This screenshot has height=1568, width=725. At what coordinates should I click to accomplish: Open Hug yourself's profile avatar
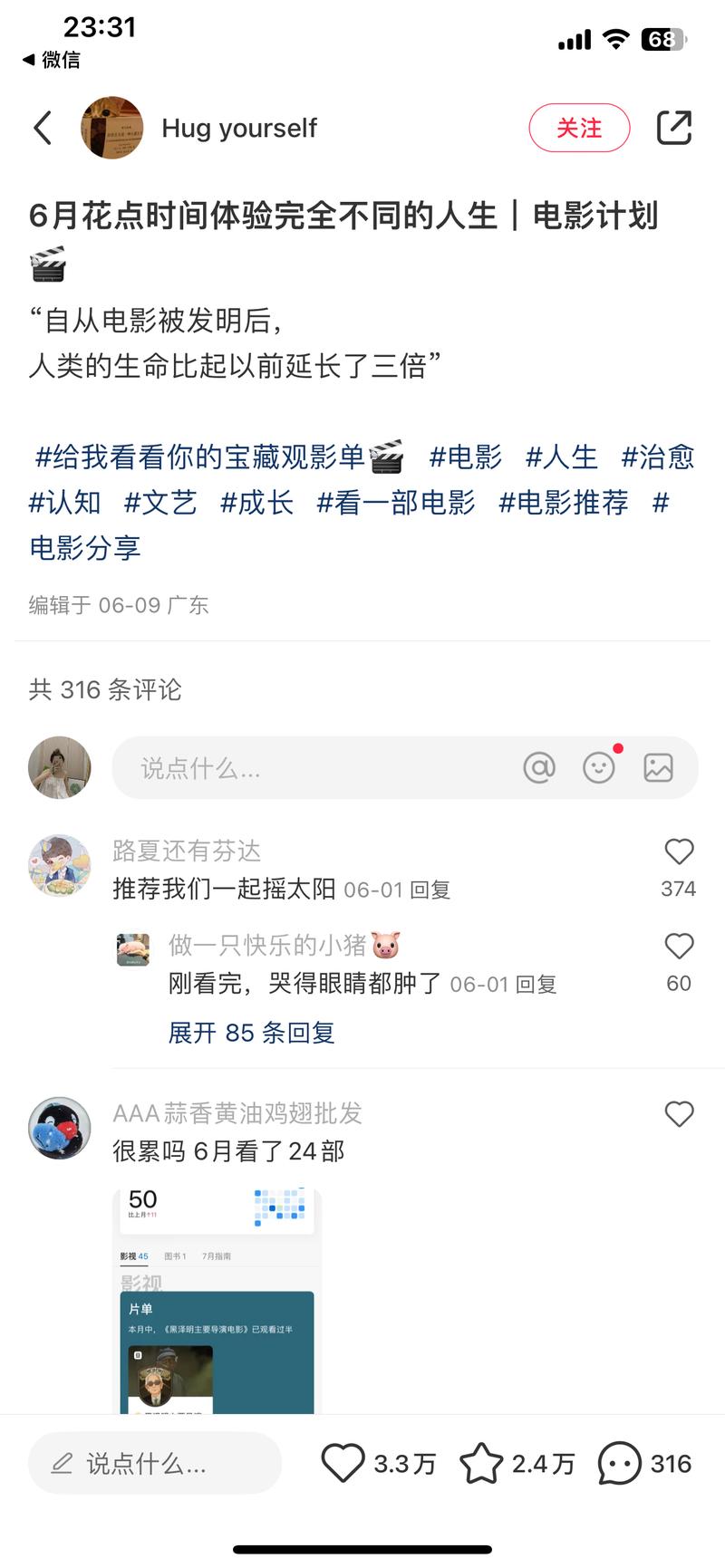(112, 128)
